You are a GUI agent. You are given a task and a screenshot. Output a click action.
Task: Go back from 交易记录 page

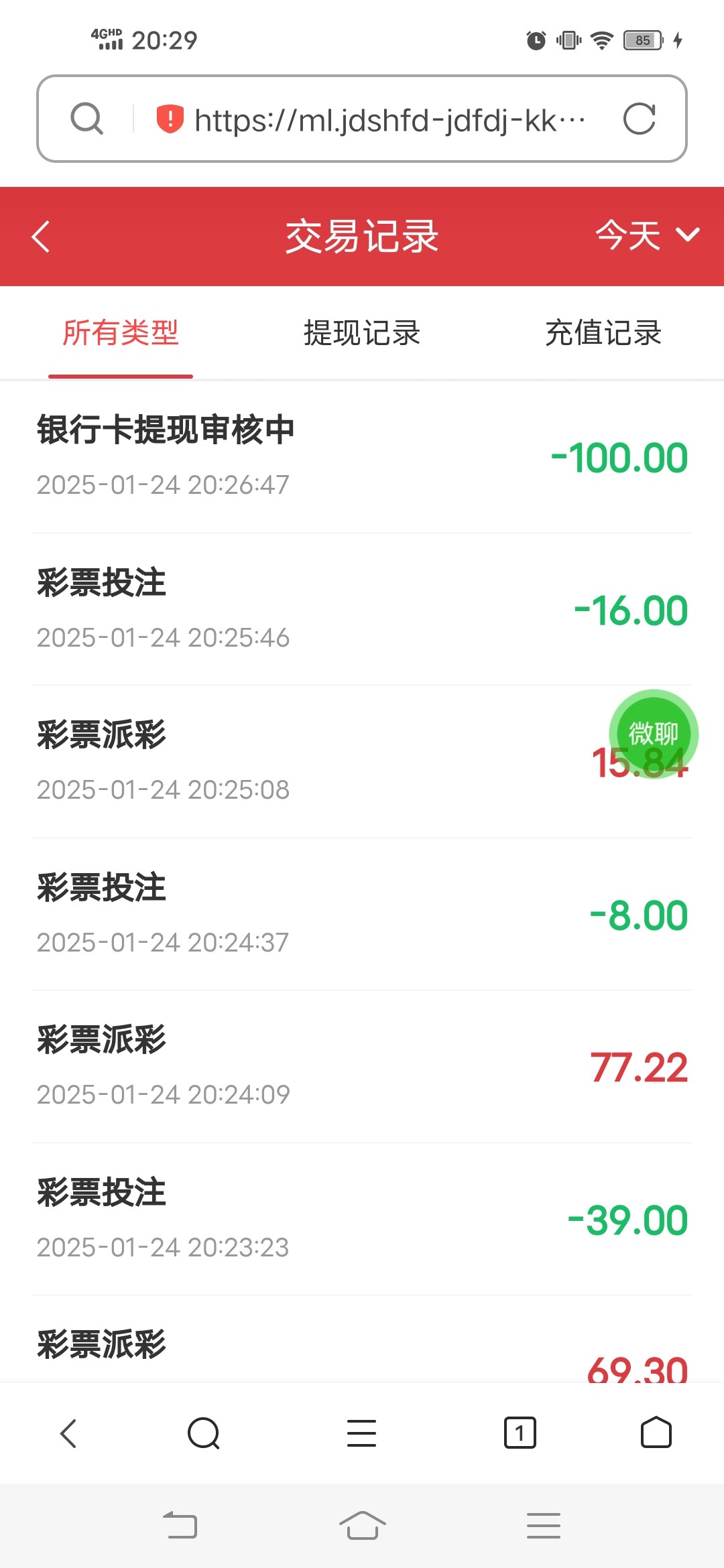pos(42,237)
